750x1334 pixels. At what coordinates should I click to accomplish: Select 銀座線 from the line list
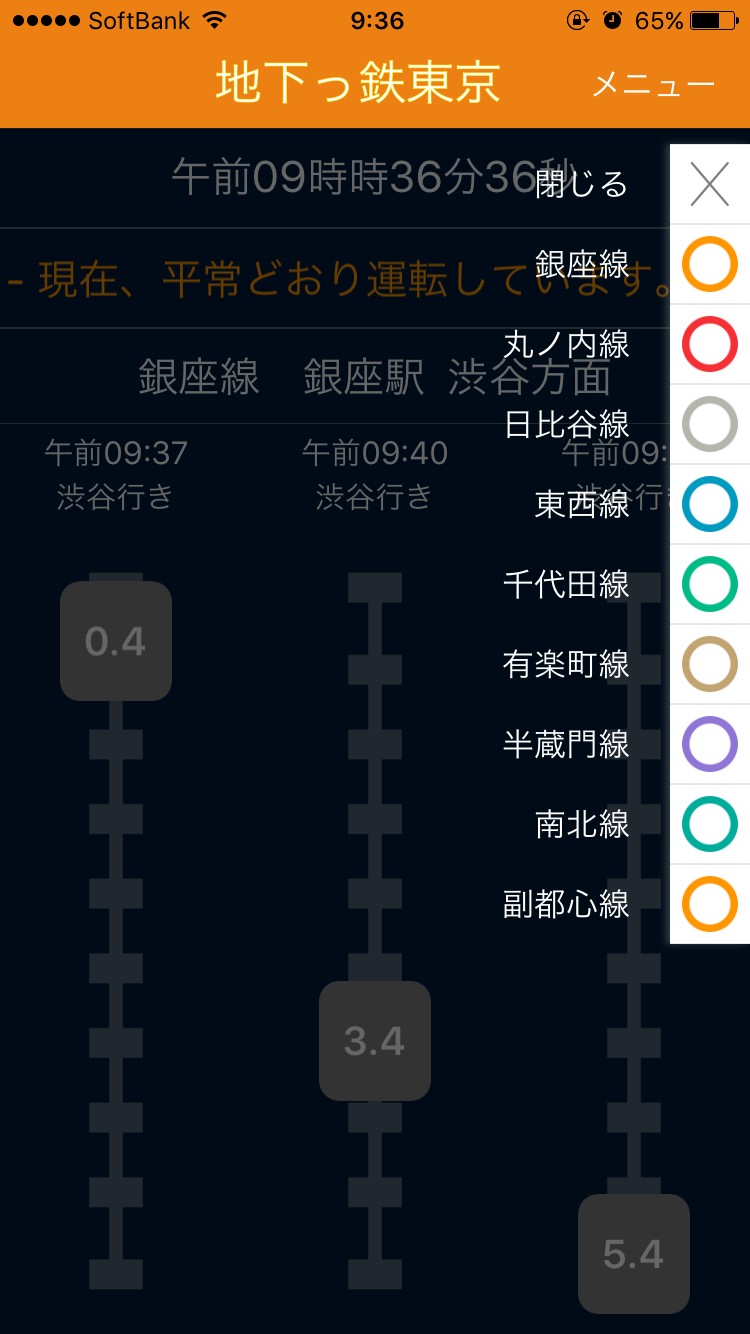point(710,264)
